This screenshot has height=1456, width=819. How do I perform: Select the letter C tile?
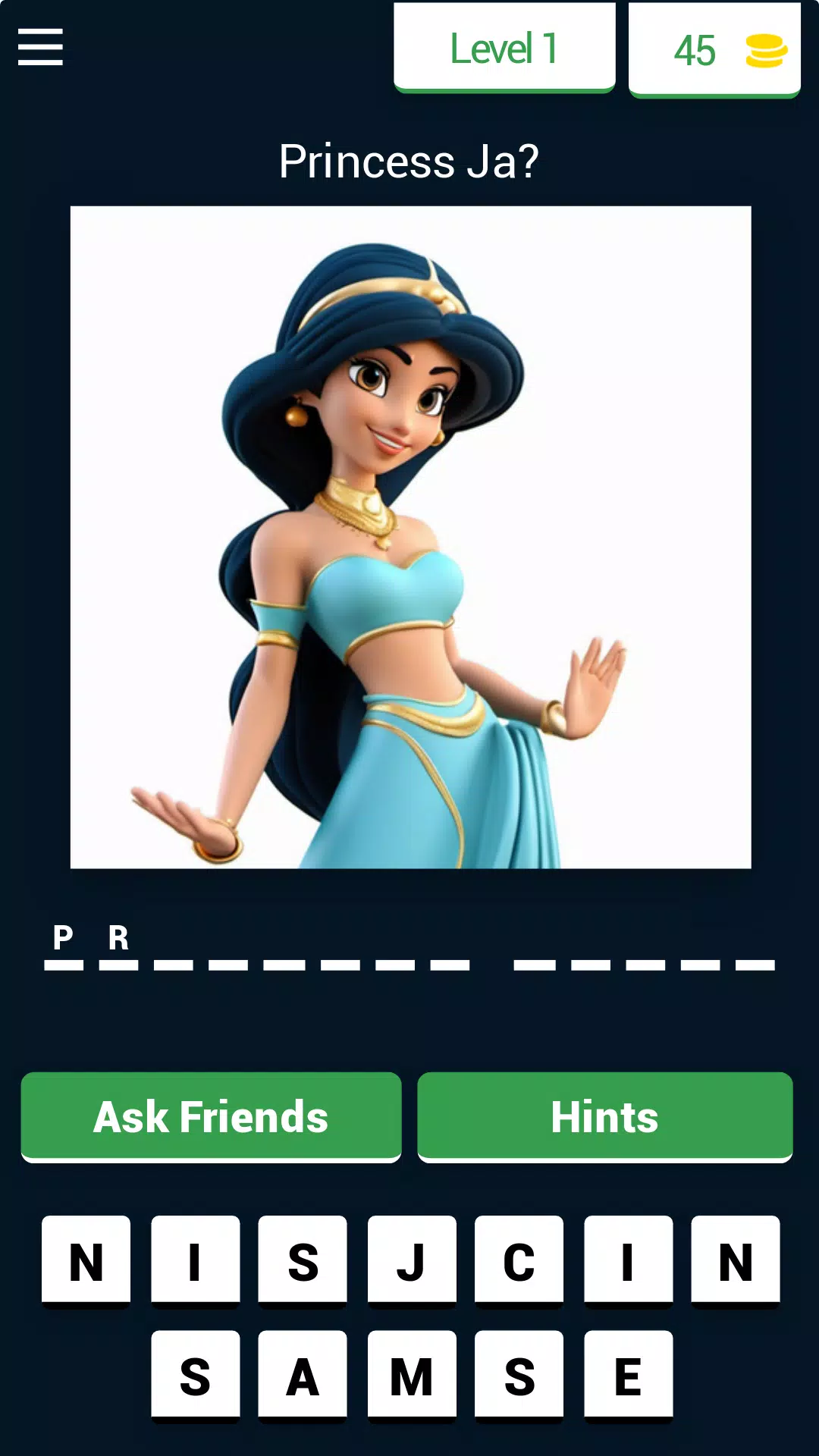point(519,1262)
